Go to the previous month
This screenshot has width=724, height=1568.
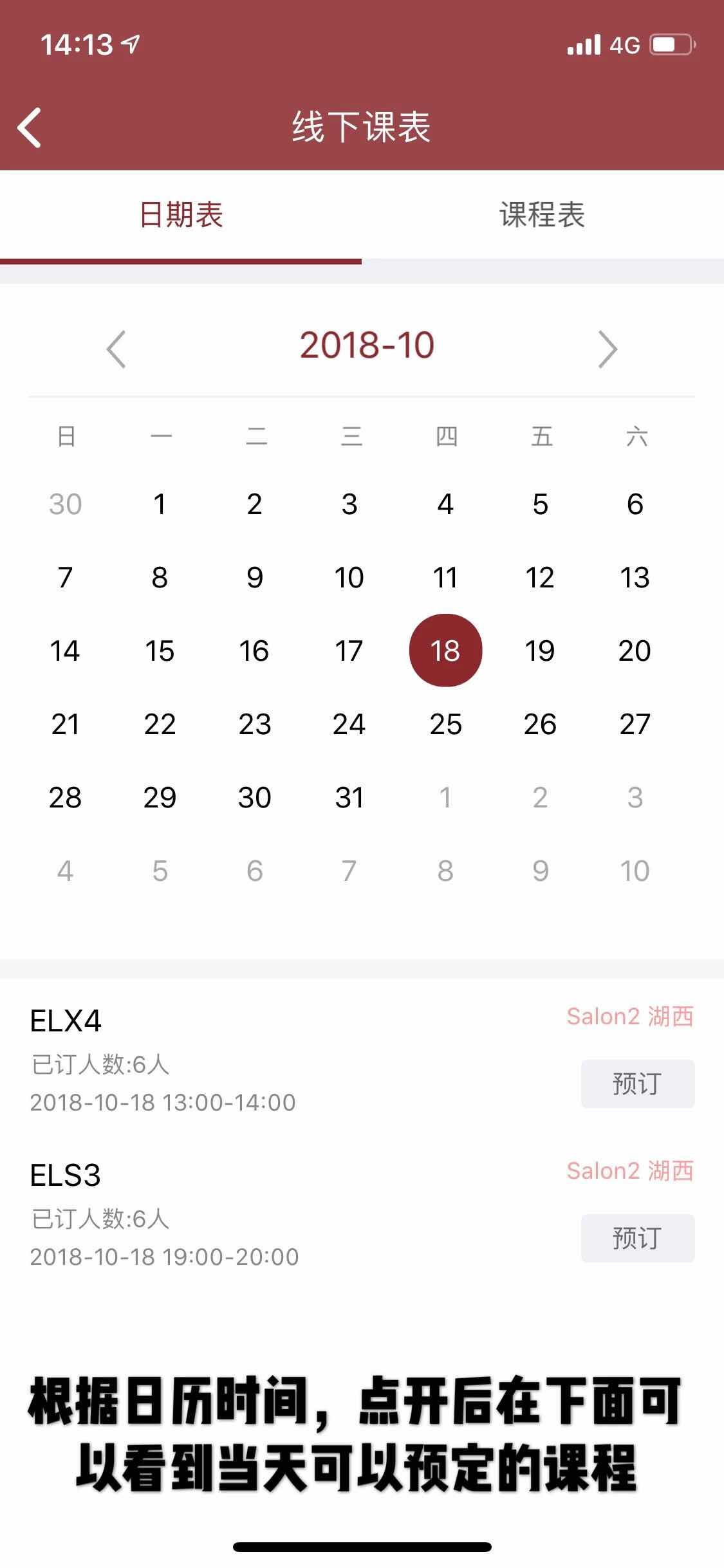point(116,349)
